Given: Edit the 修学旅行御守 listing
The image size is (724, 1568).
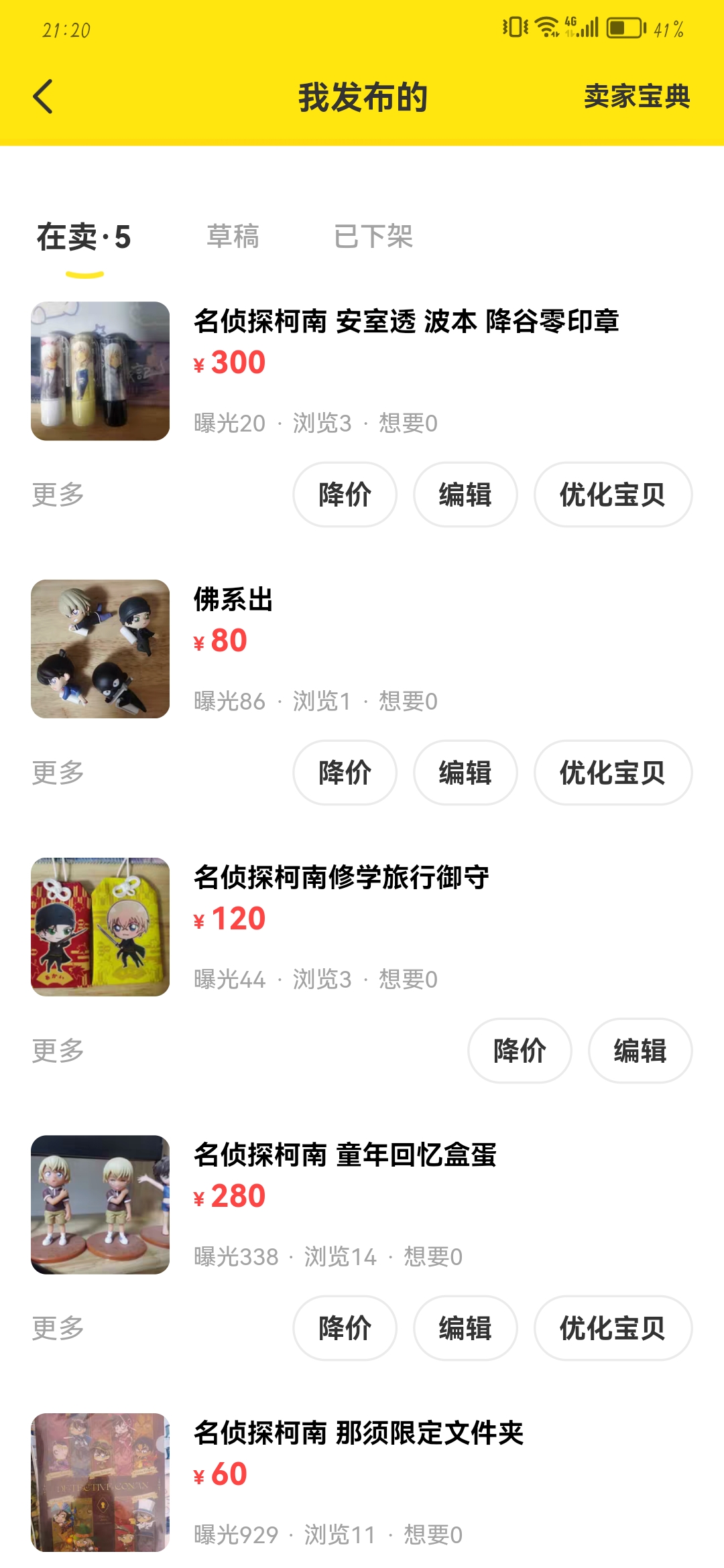Looking at the screenshot, I should (640, 1051).
